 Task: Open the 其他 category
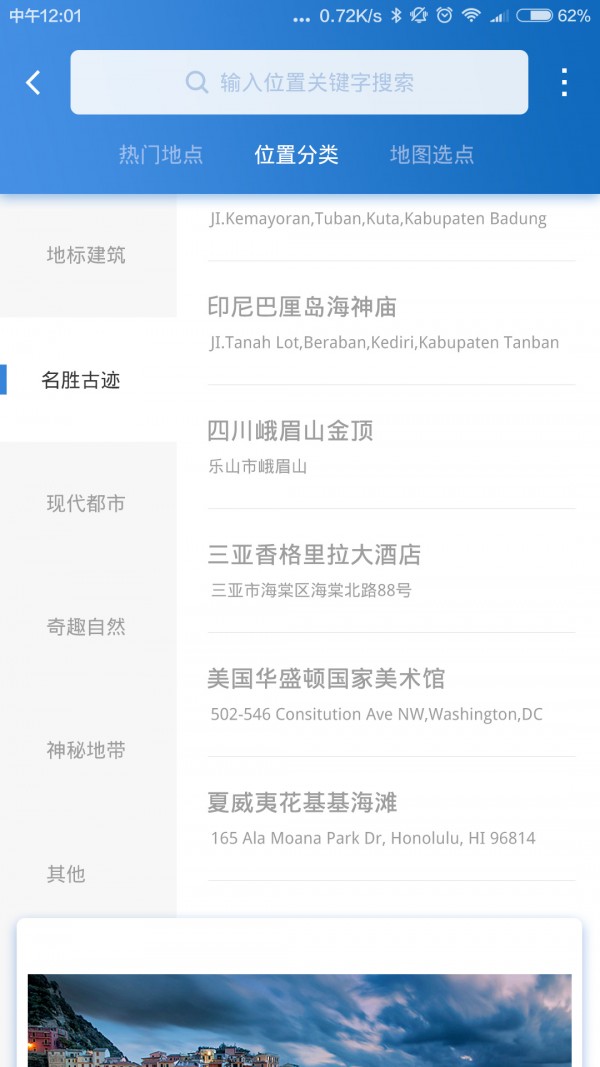[x=66, y=874]
